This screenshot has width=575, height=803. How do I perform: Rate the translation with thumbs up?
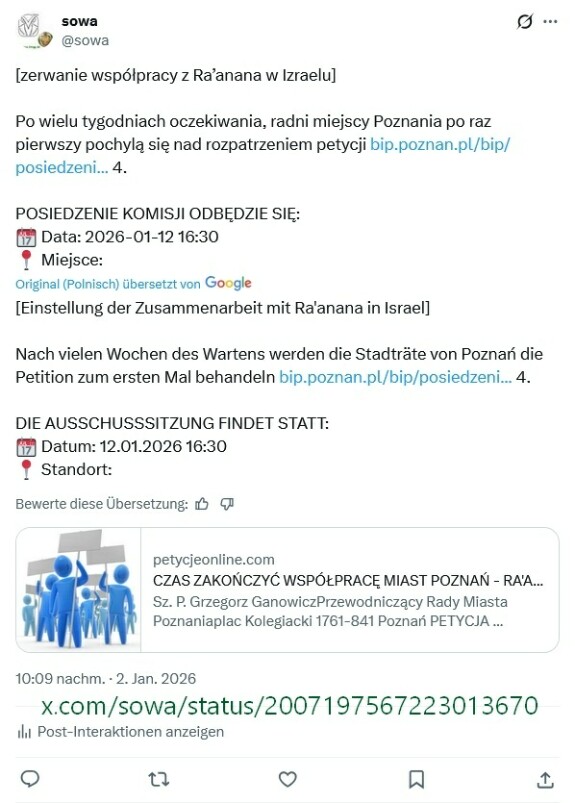pos(202,504)
